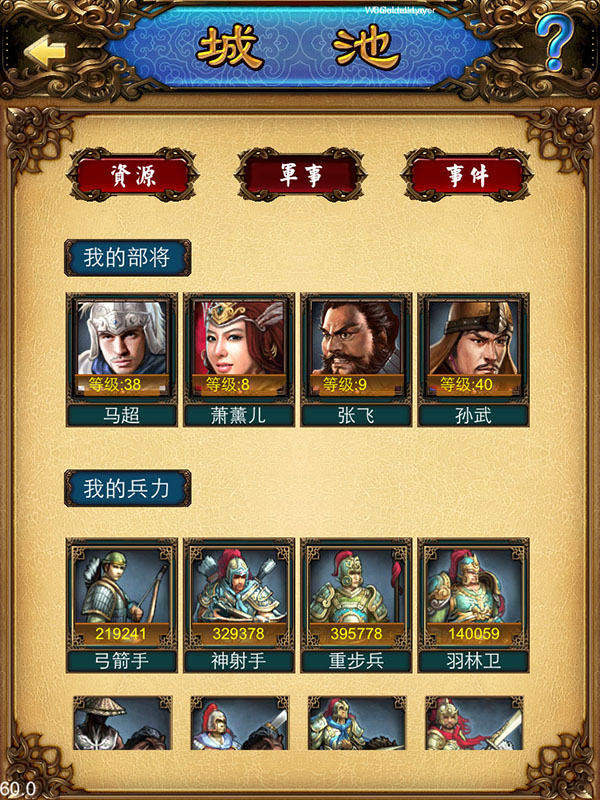Go back using the yellow arrow
Image resolution: width=600 pixels, height=800 pixels.
click(x=45, y=52)
